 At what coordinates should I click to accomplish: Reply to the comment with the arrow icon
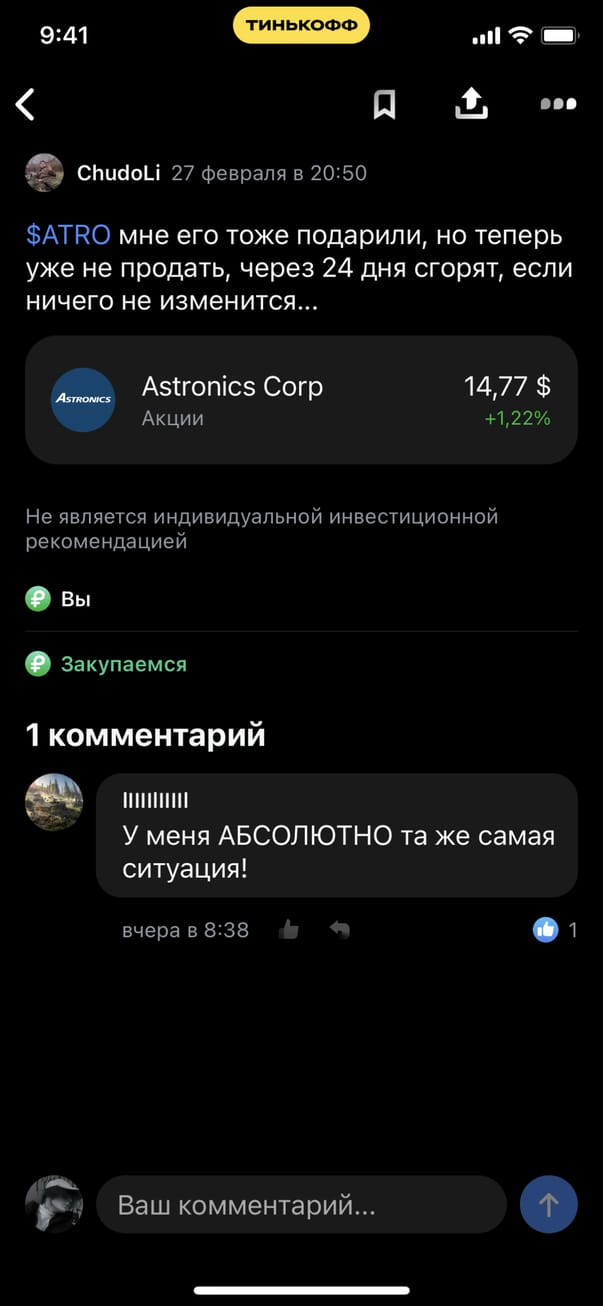pos(340,930)
